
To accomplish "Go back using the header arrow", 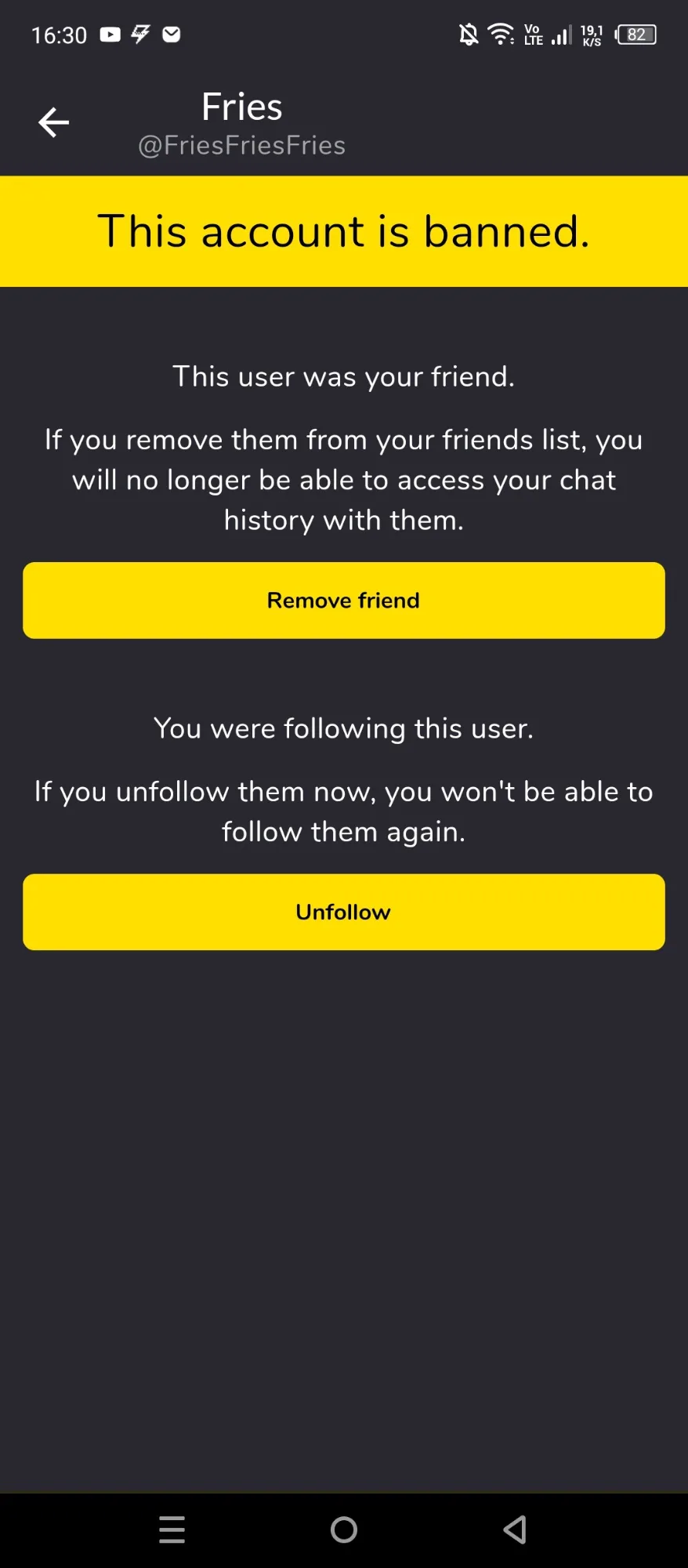I will (53, 122).
